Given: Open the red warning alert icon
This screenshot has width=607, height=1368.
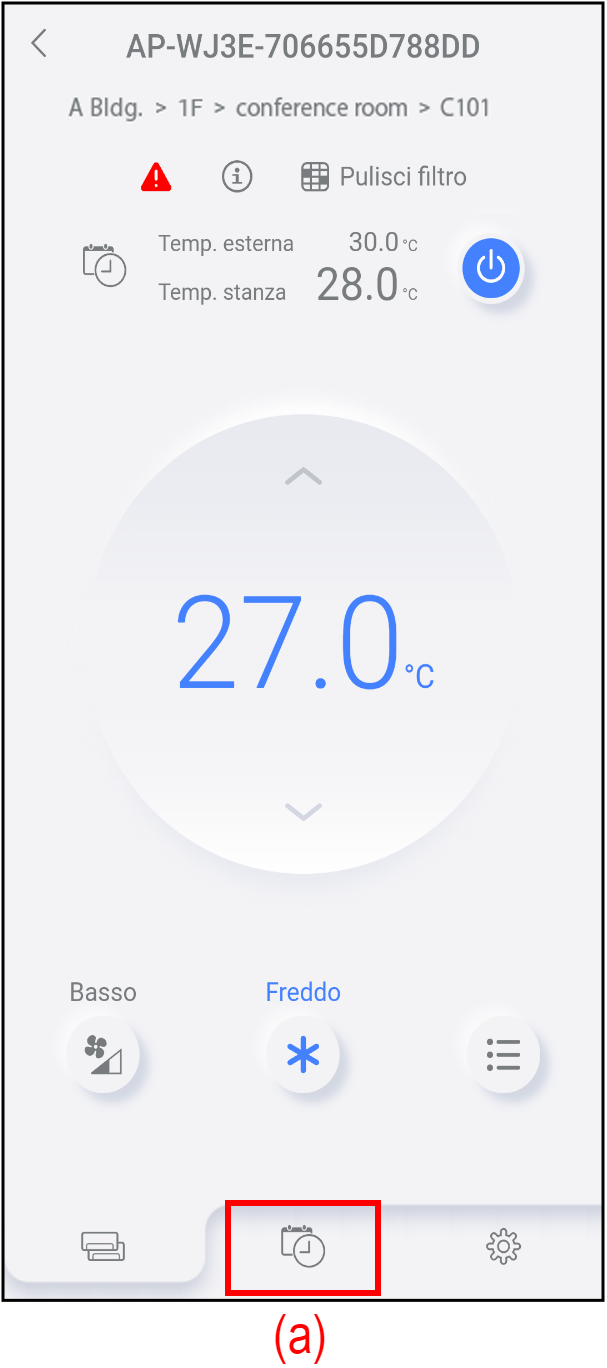Looking at the screenshot, I should coord(155,178).
